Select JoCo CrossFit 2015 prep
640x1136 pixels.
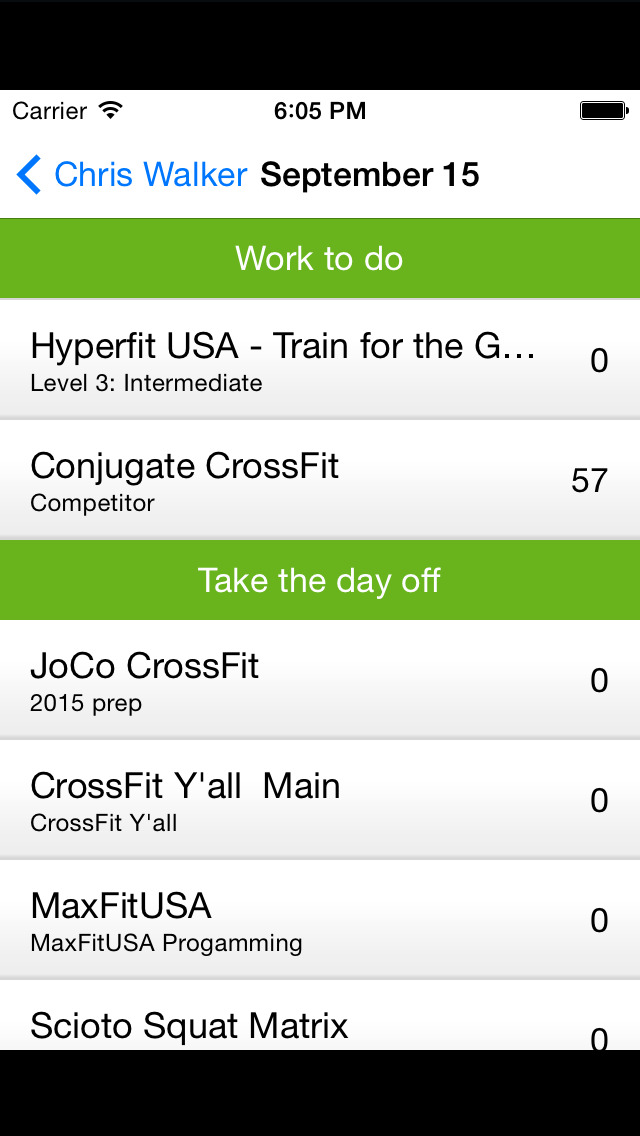coord(320,680)
